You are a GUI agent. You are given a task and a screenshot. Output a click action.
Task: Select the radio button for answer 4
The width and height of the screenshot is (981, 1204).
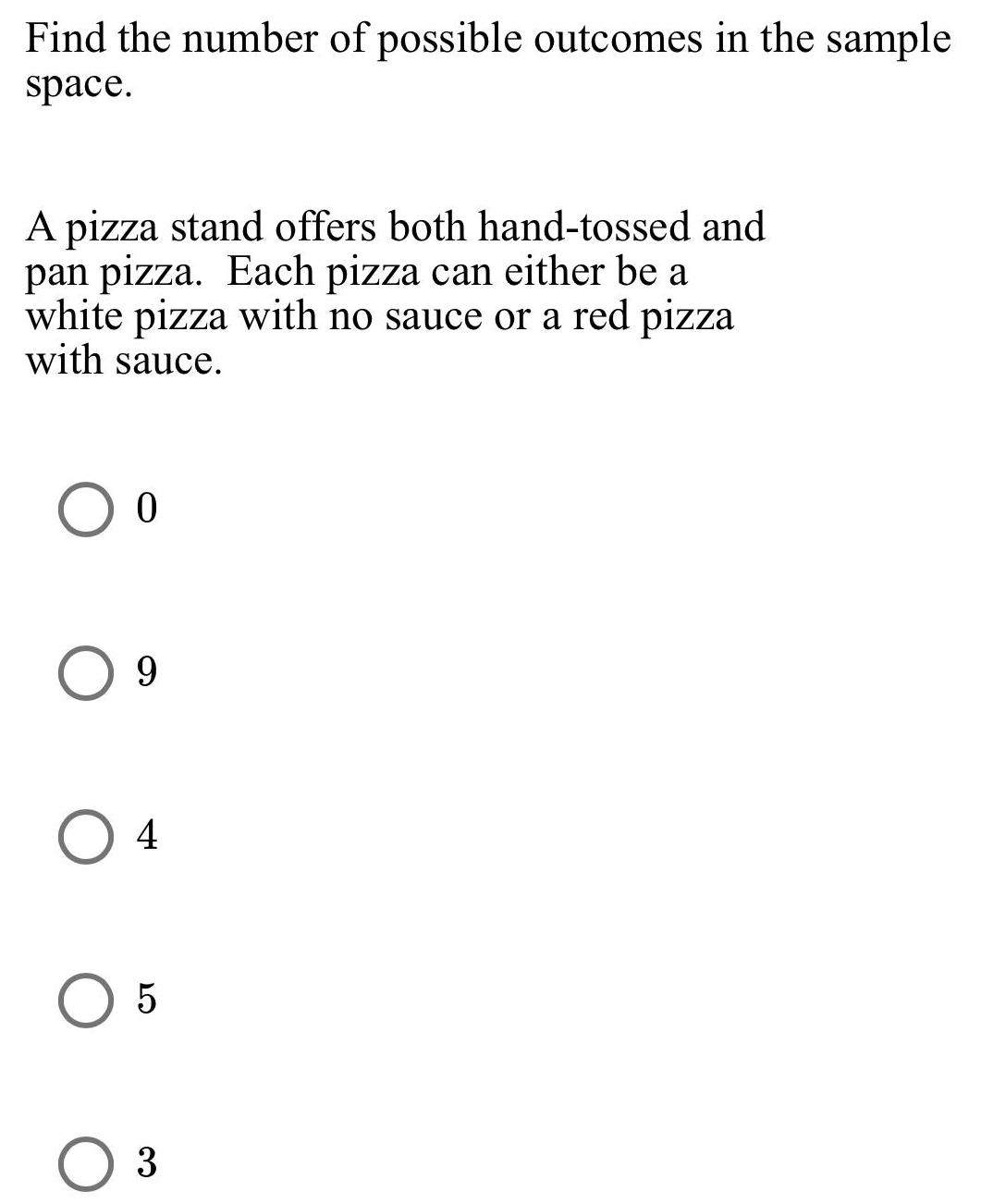click(86, 837)
